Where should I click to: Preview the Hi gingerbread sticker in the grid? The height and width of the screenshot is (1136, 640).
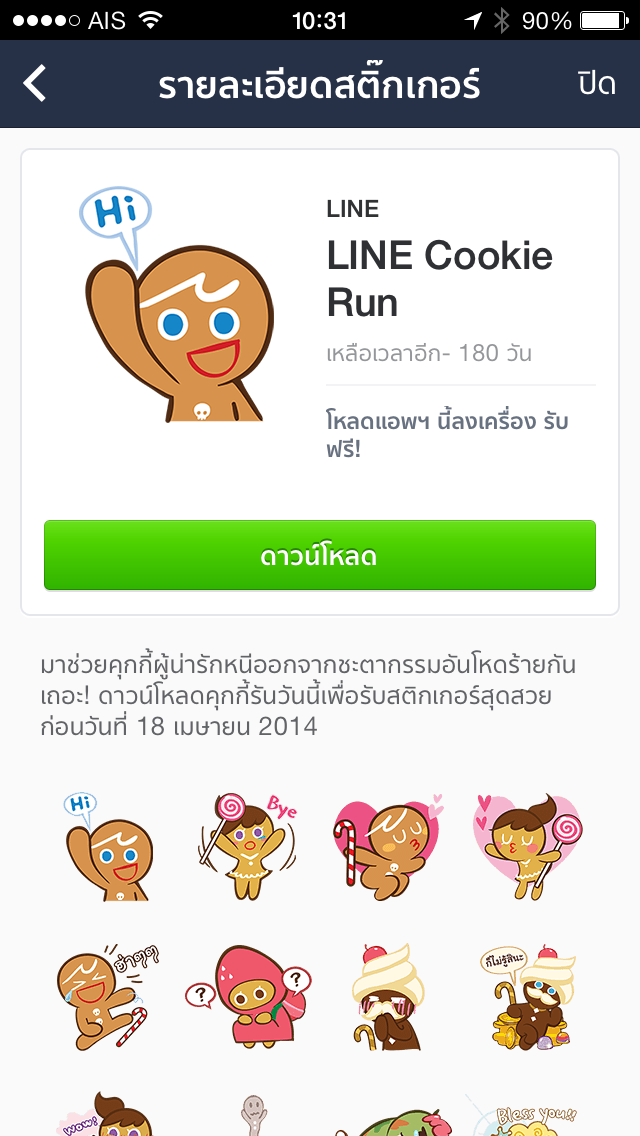click(x=108, y=845)
